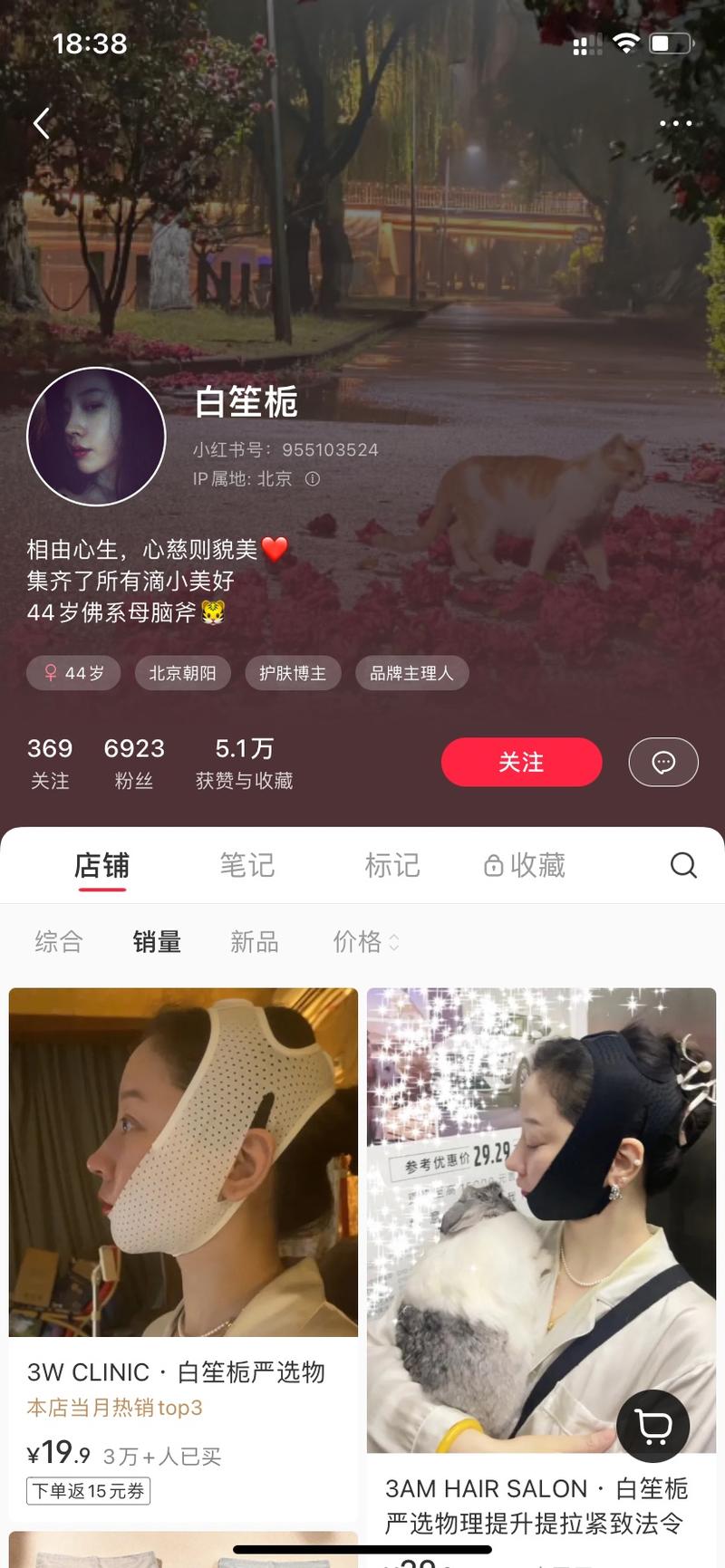Open the locked 收藏 tab
The width and height of the screenshot is (725, 1568).
pos(525,865)
